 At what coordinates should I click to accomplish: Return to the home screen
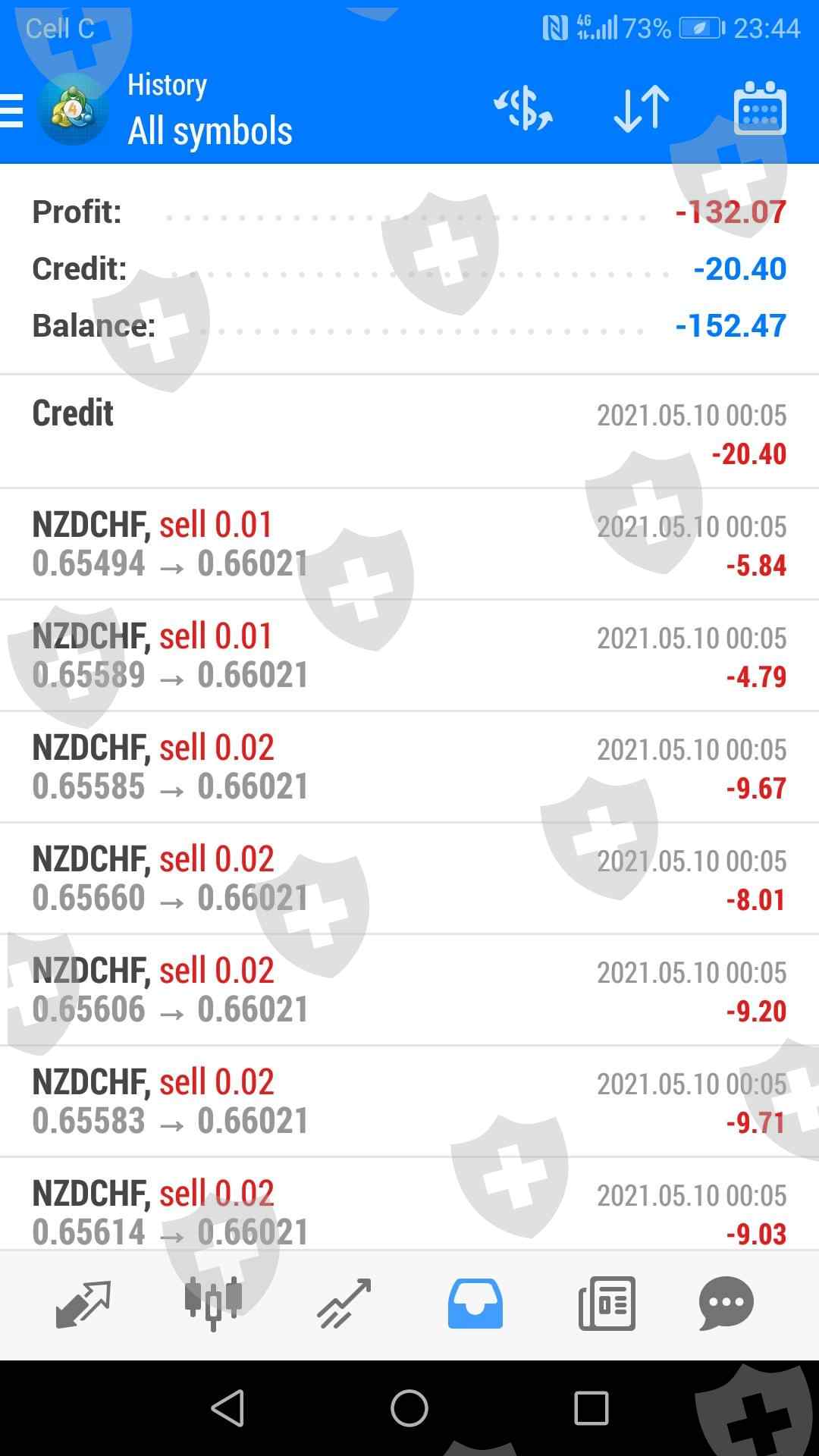tap(409, 1408)
